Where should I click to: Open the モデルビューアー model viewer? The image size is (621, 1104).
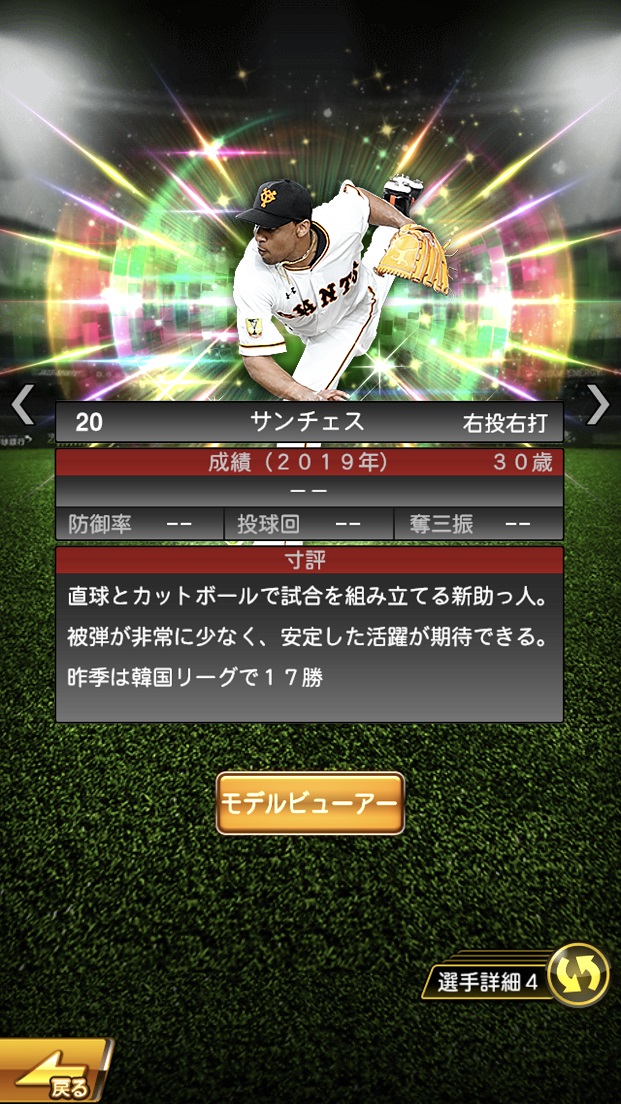coord(310,803)
